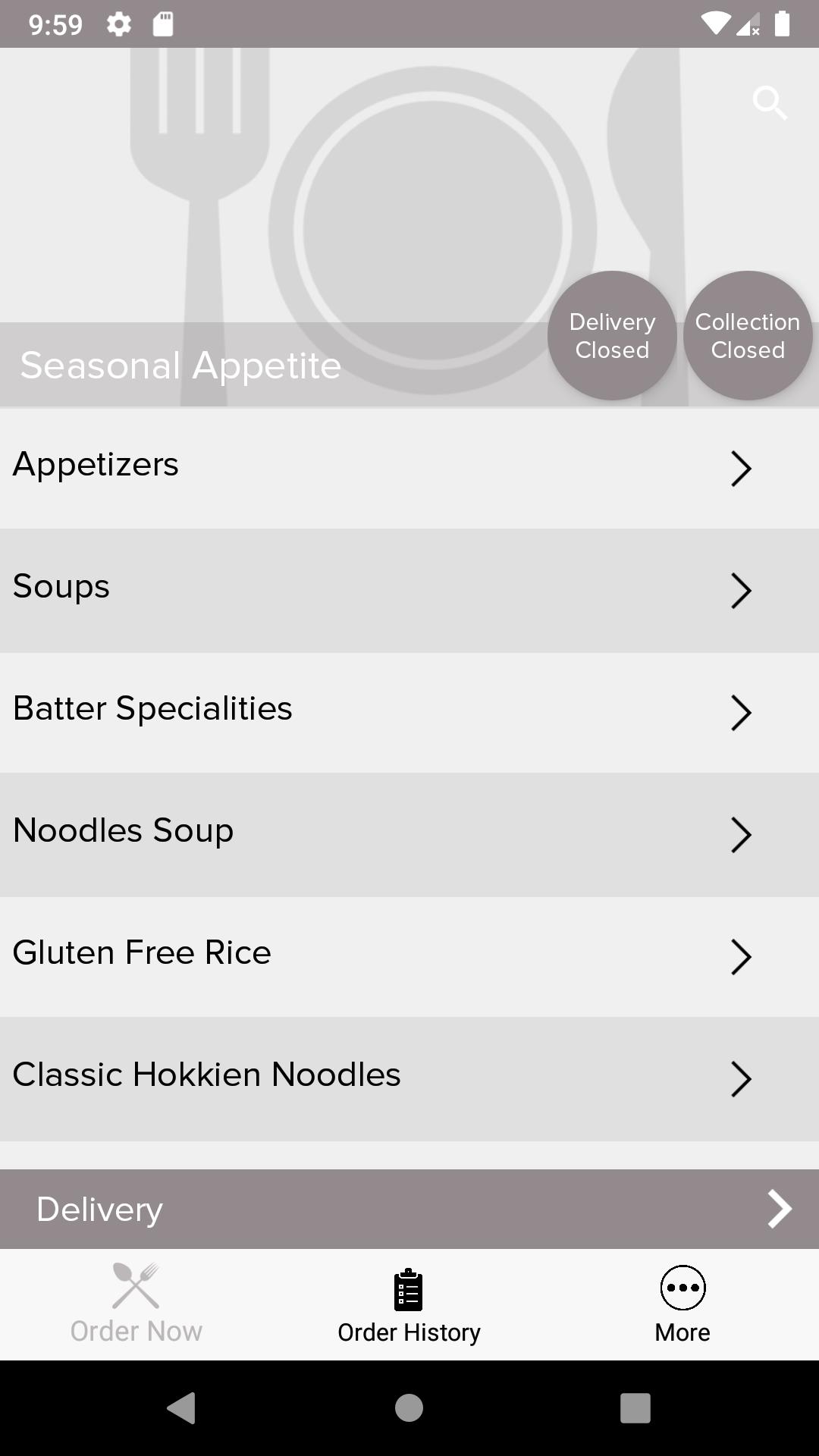Select Classic Hokkien Noodles category
This screenshot has width=819, height=1456.
(409, 1079)
